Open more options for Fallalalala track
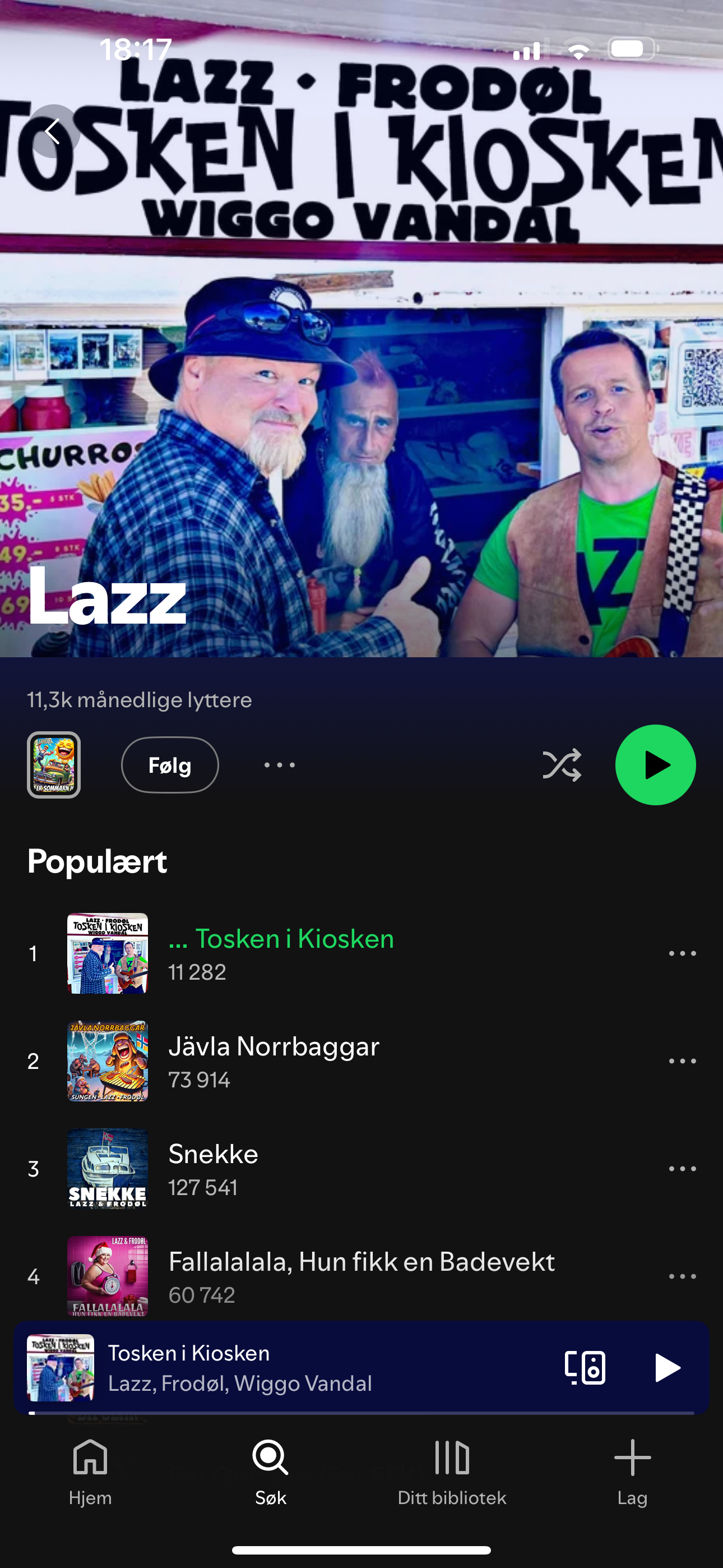This screenshot has width=723, height=1568. (x=682, y=1276)
